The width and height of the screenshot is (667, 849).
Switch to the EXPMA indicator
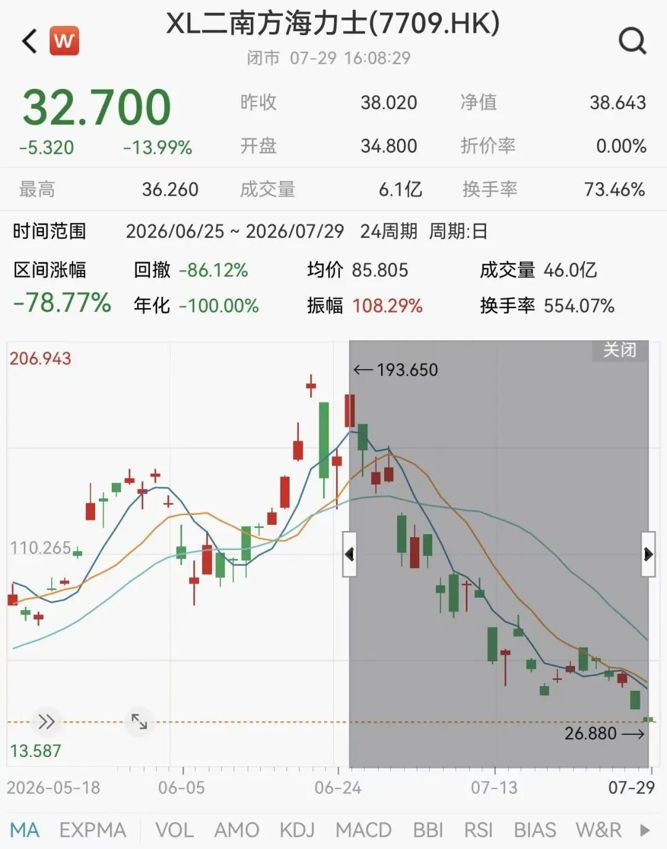pos(93,830)
